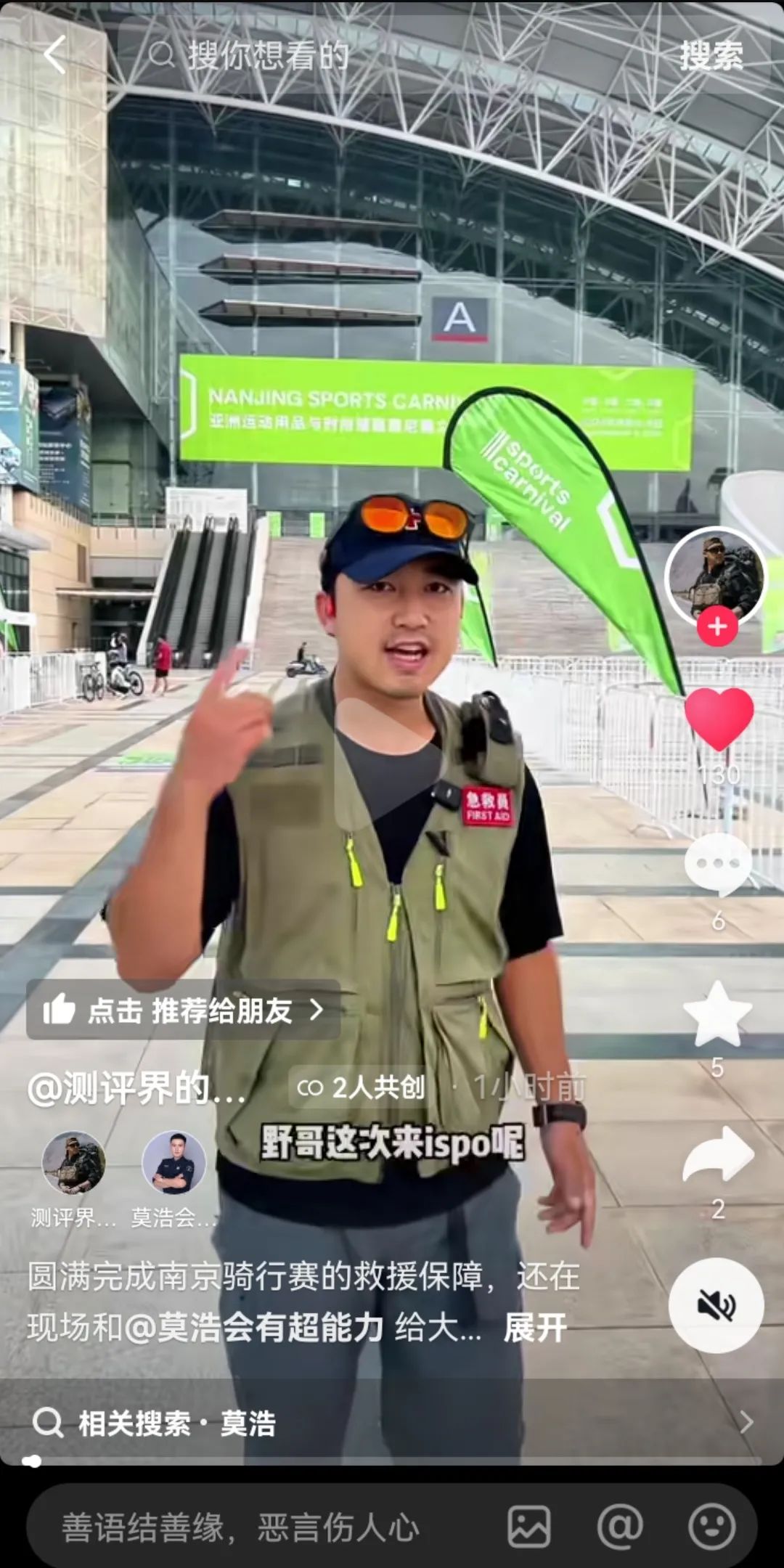
Task: Go back using the top-left arrow
Action: click(x=54, y=55)
